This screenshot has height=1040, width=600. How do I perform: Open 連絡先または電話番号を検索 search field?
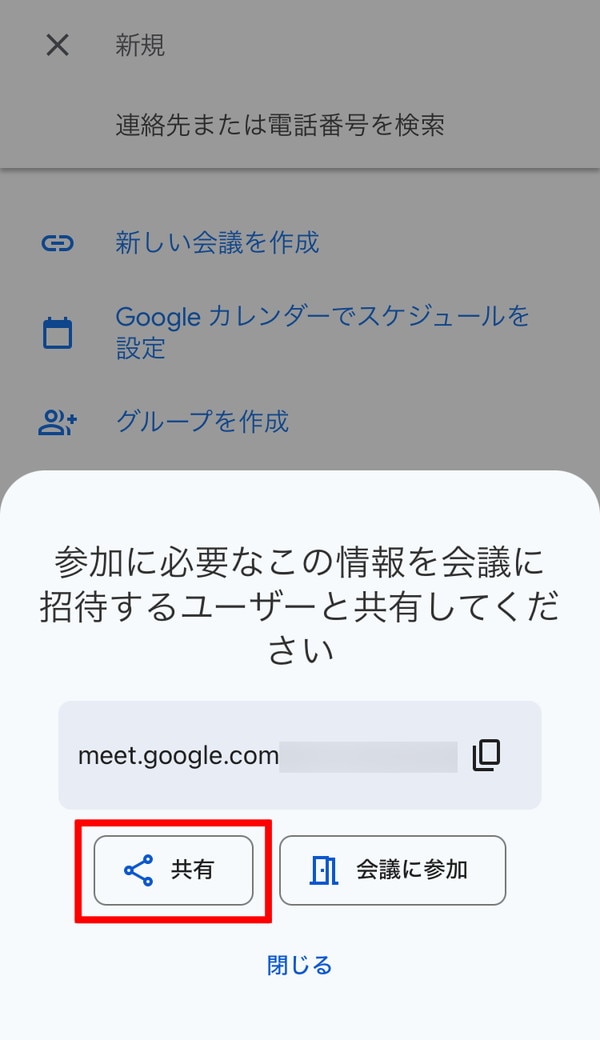point(280,125)
